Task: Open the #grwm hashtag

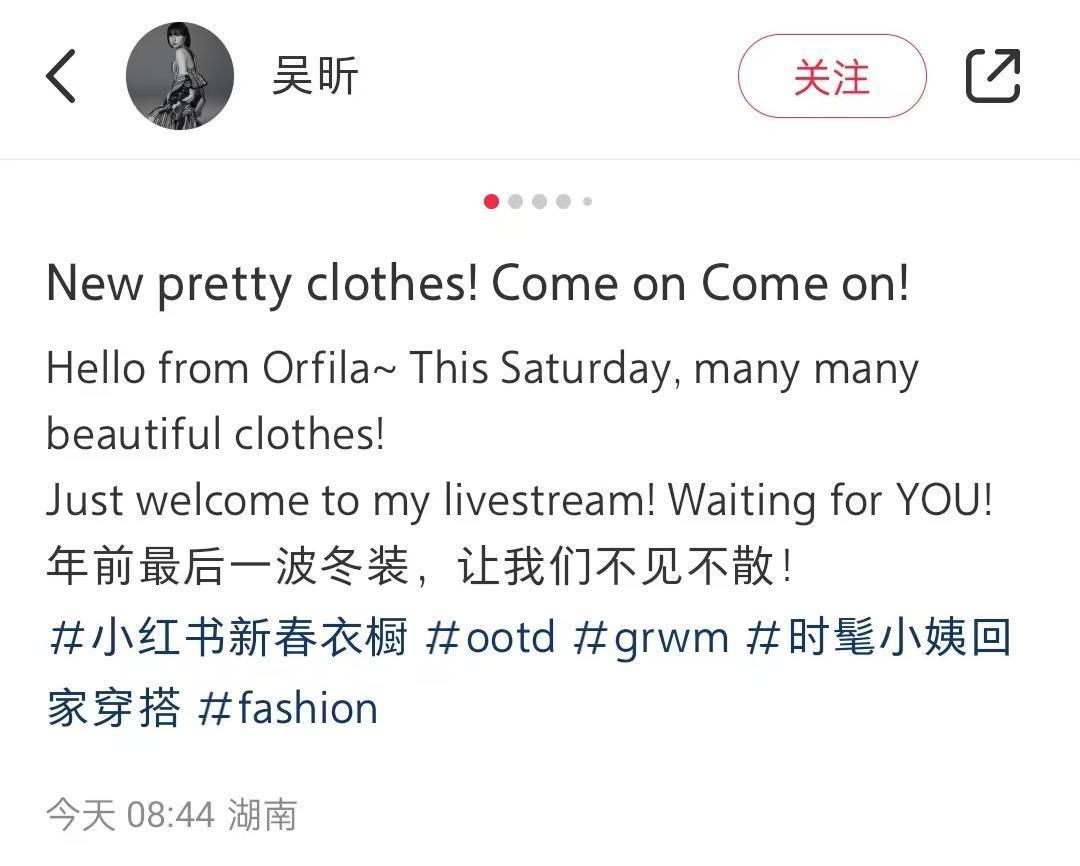Action: (652, 637)
